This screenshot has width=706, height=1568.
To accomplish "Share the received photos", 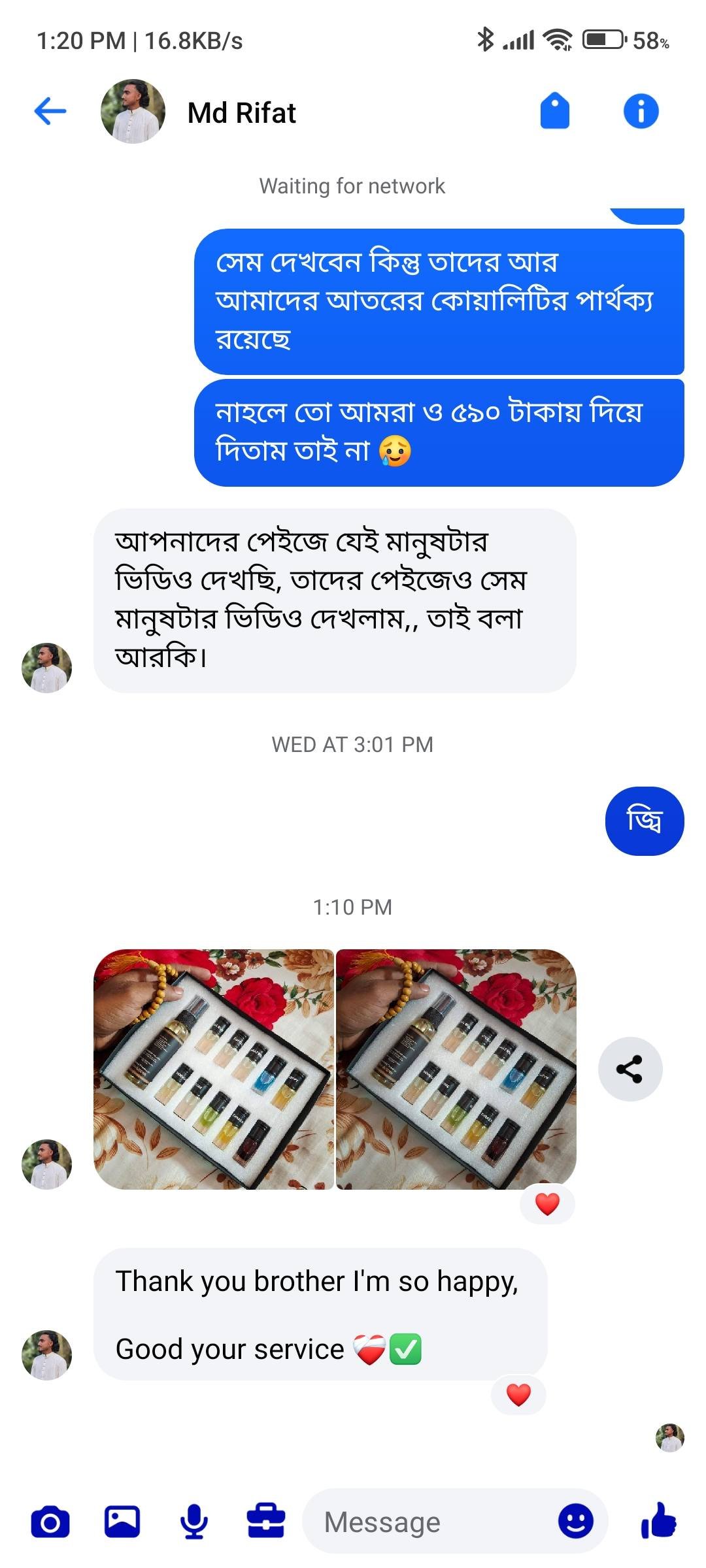I will coord(630,1070).
